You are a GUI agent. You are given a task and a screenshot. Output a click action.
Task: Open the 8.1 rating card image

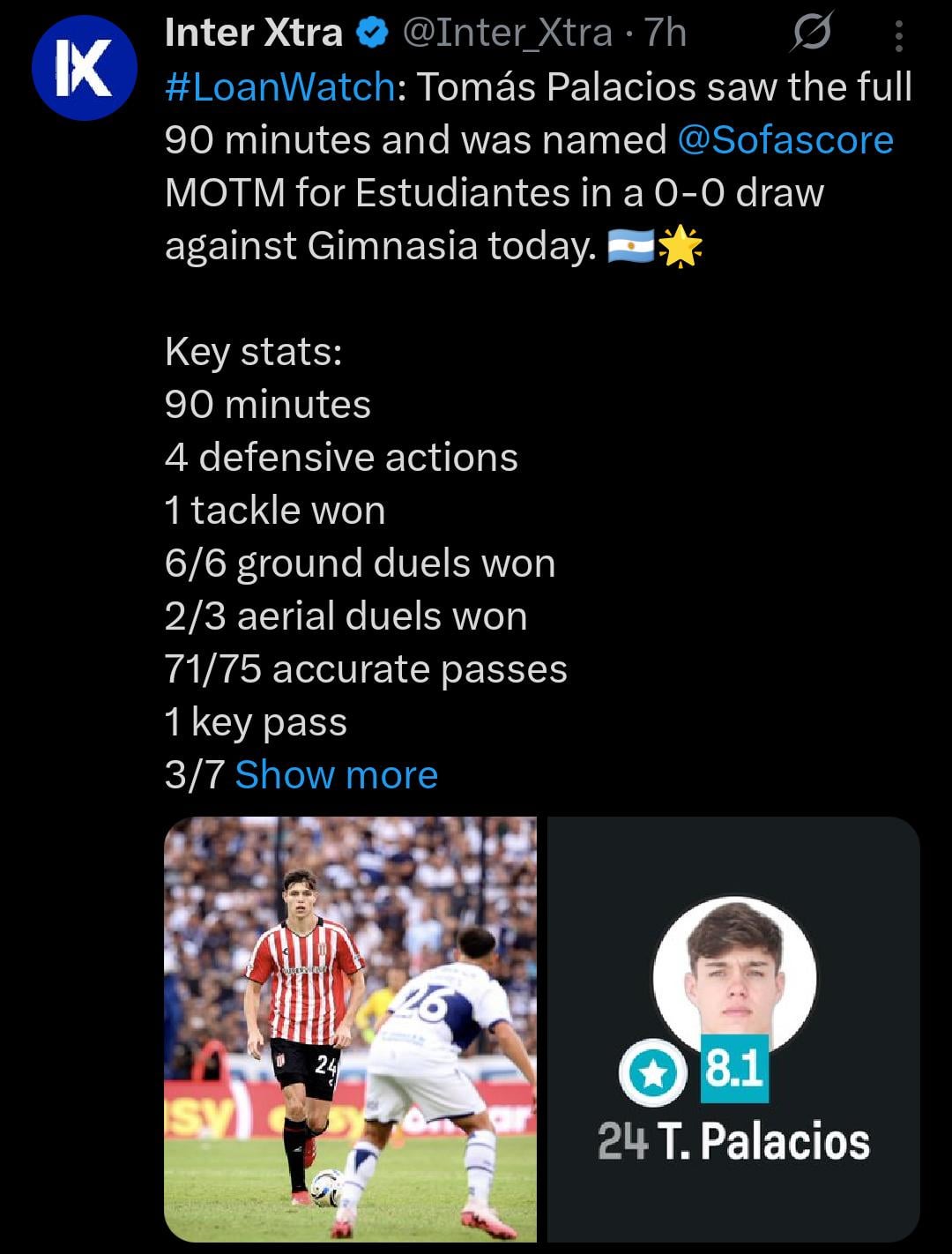click(x=733, y=1028)
